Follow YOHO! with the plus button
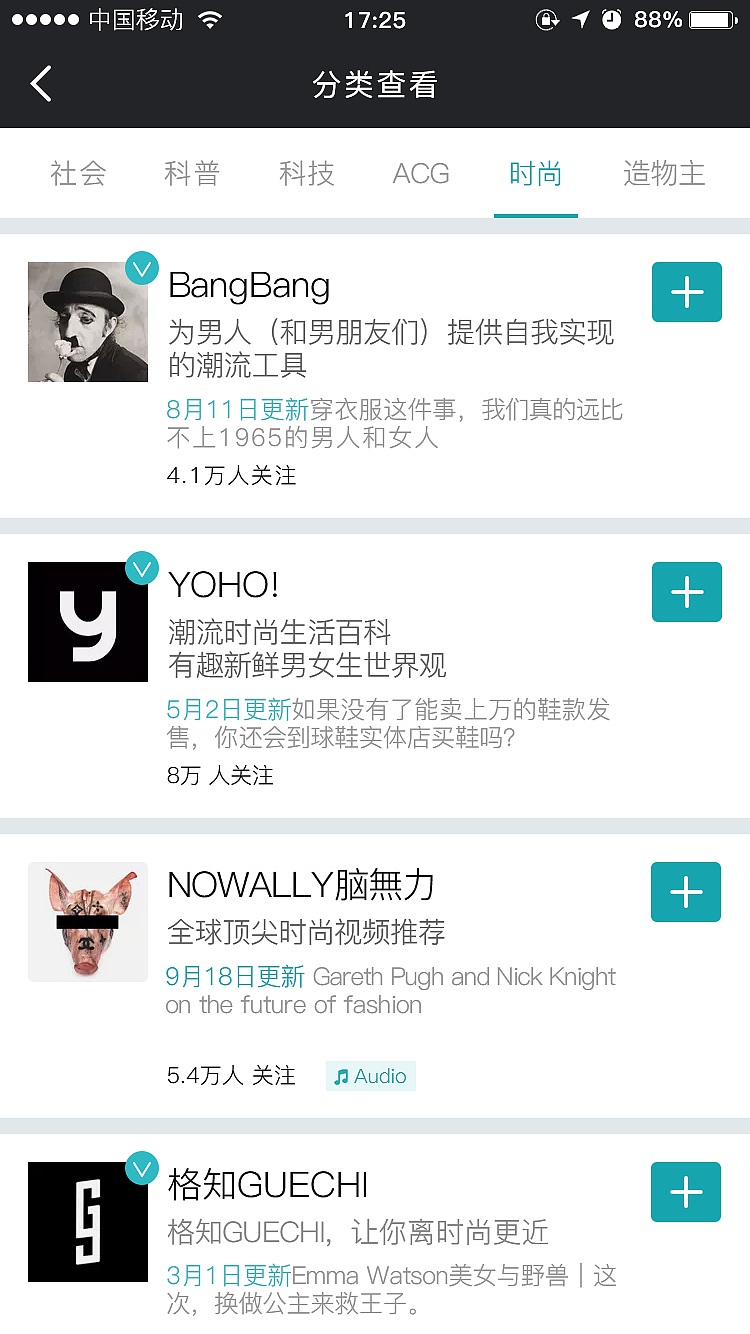Screen dimensions: 750x1334 (686, 592)
